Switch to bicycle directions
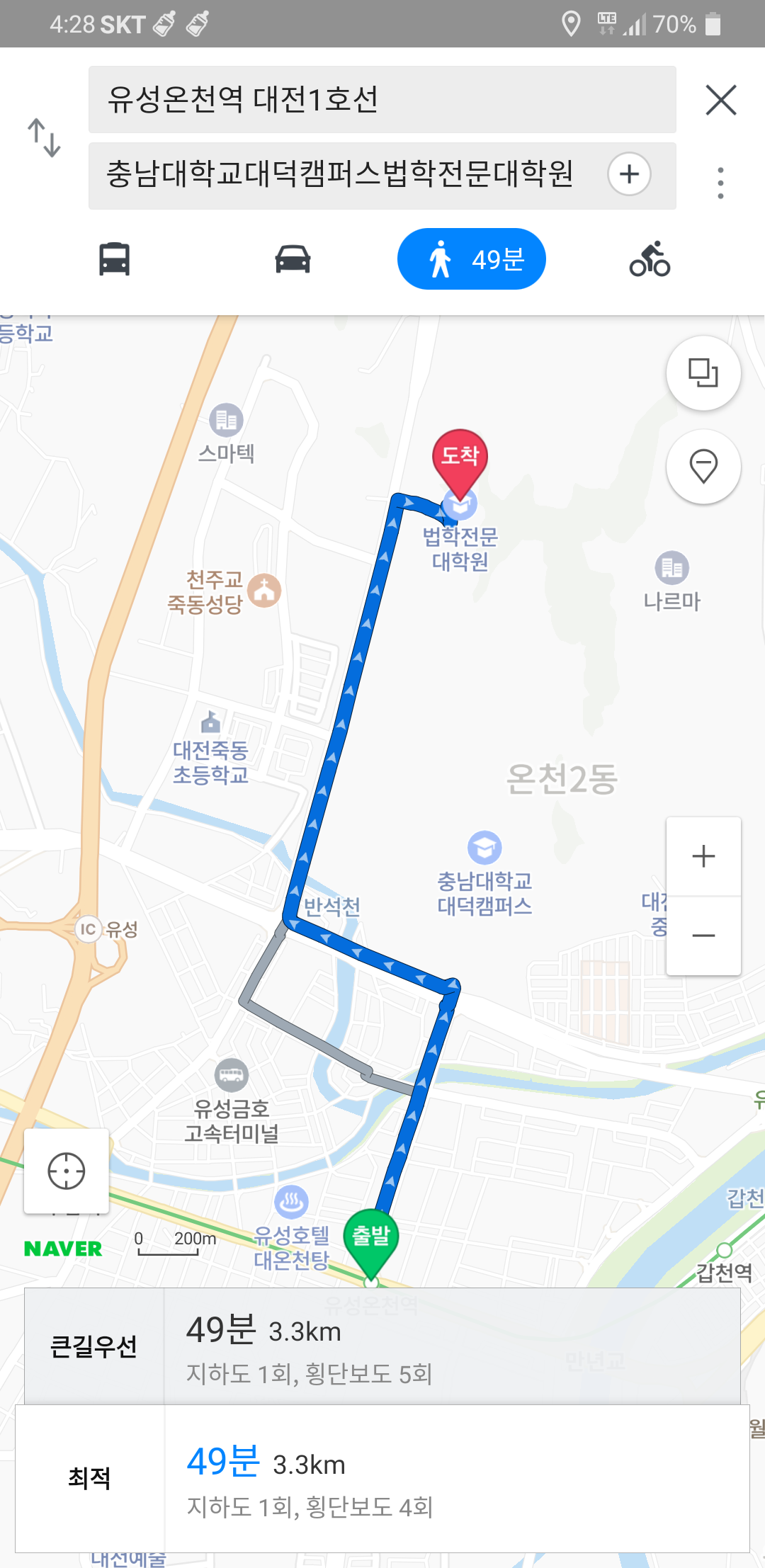 650,259
